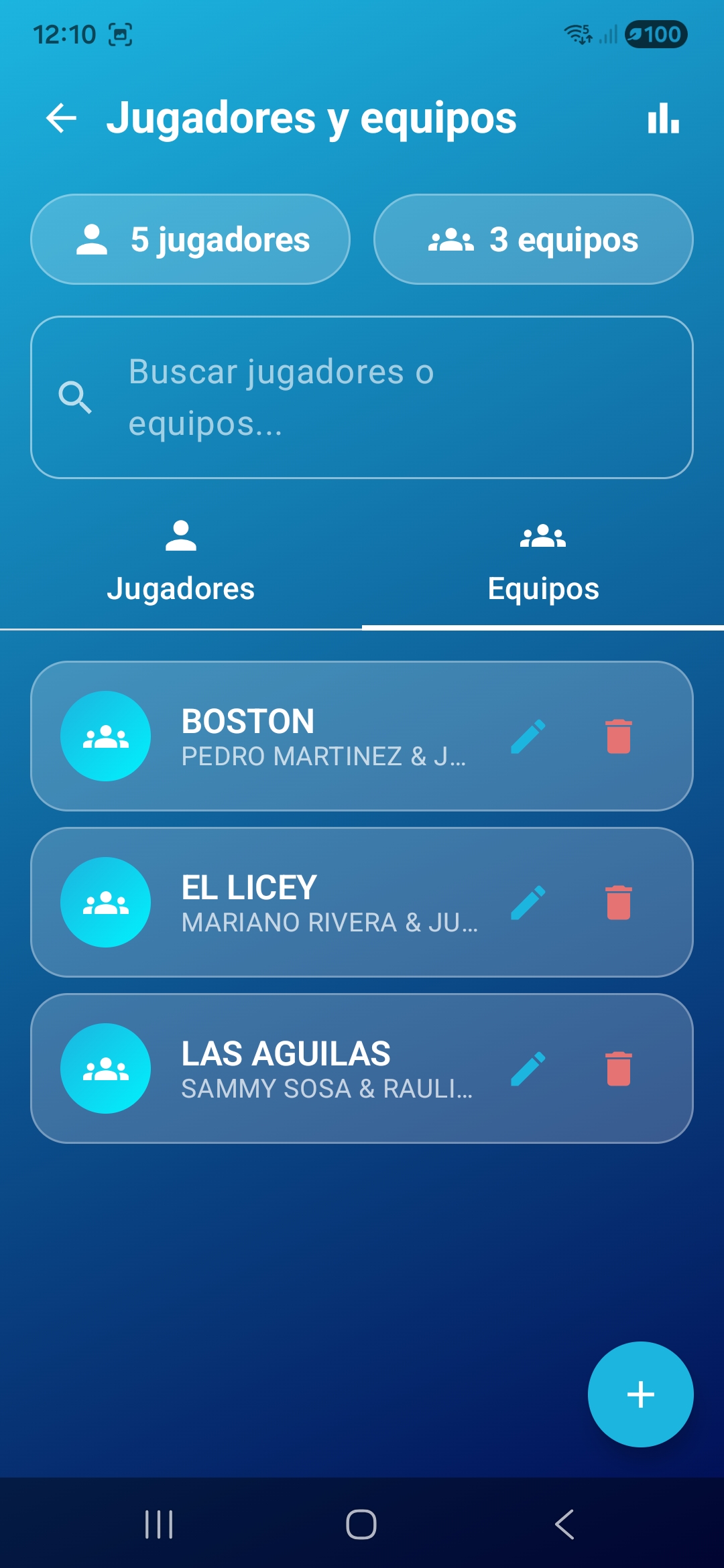Tap the back arrow in the header

pos(60,119)
